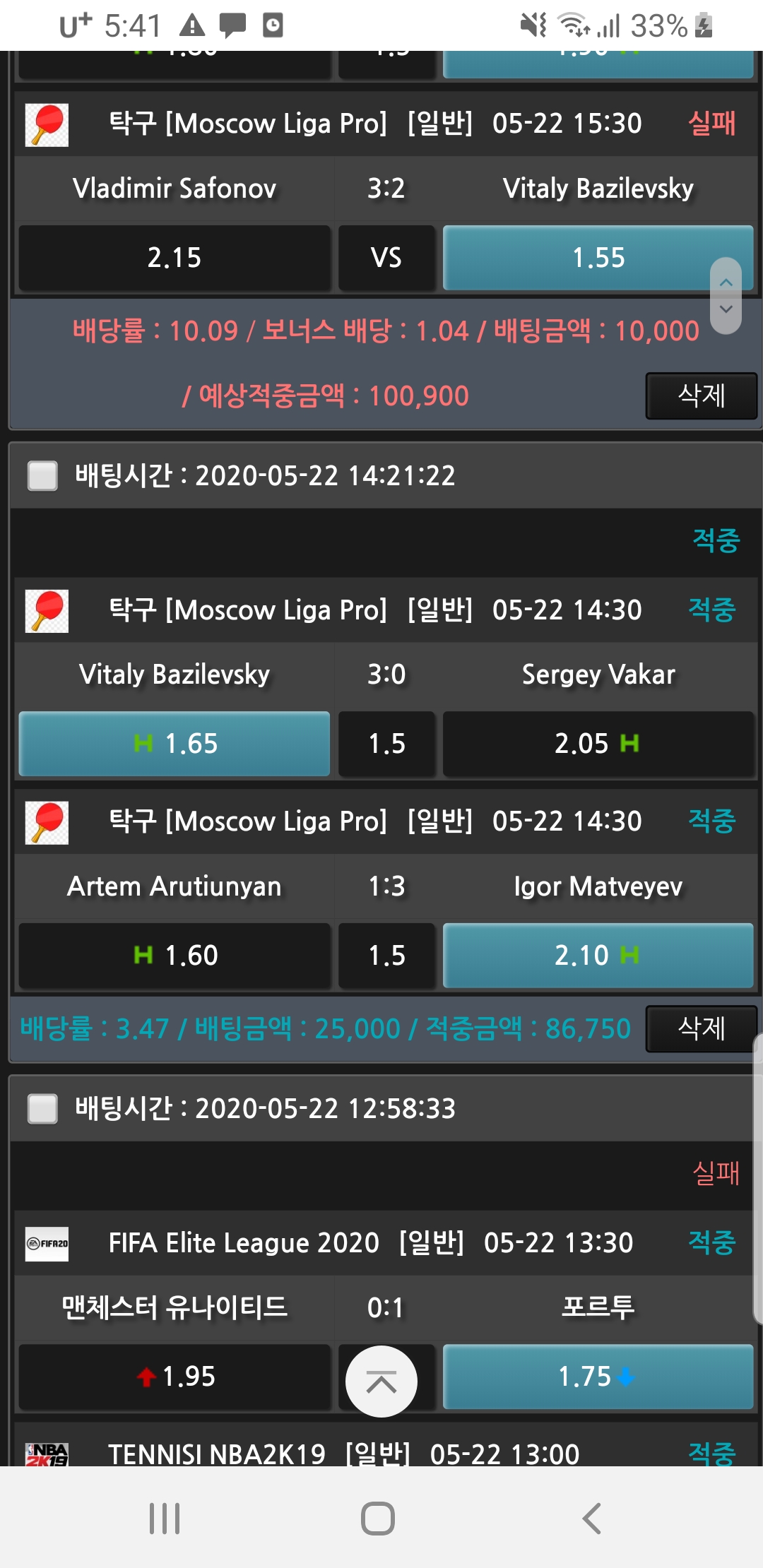Check the box for bet 14:21:22
Viewport: 763px width, 1568px height.
click(42, 475)
